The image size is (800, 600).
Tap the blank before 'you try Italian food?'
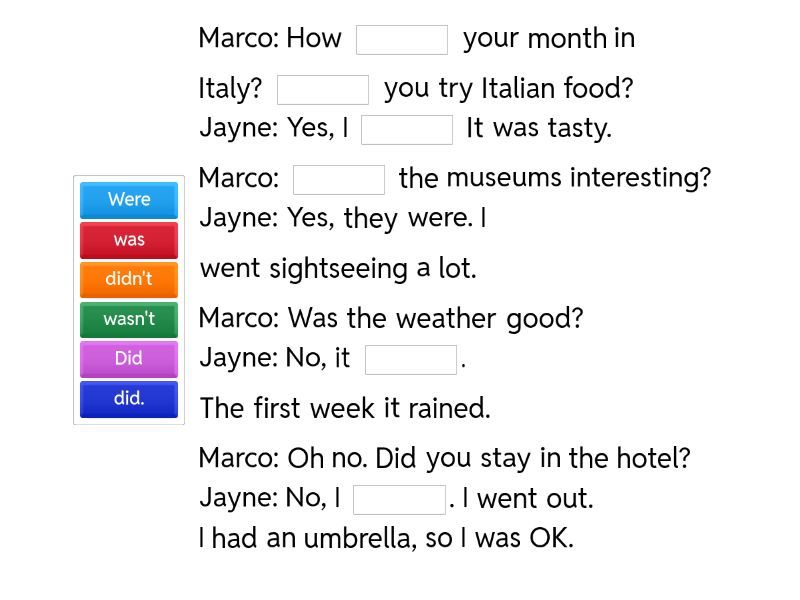point(322,90)
